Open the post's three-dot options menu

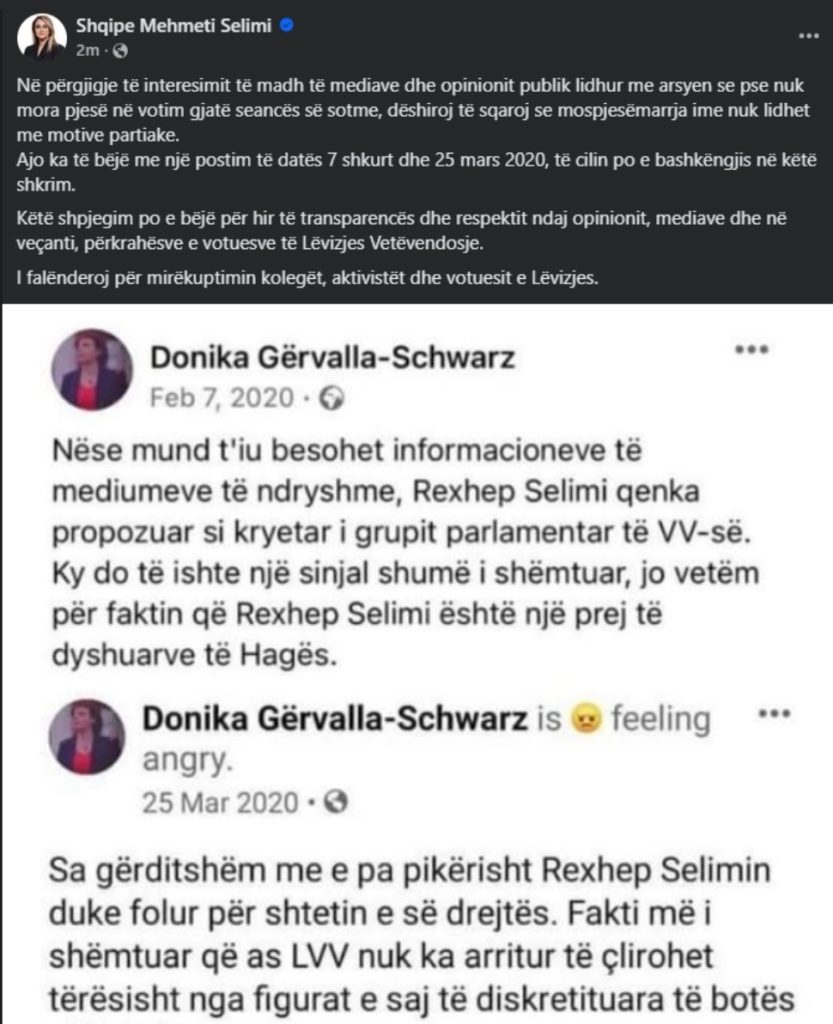[x=808, y=35]
